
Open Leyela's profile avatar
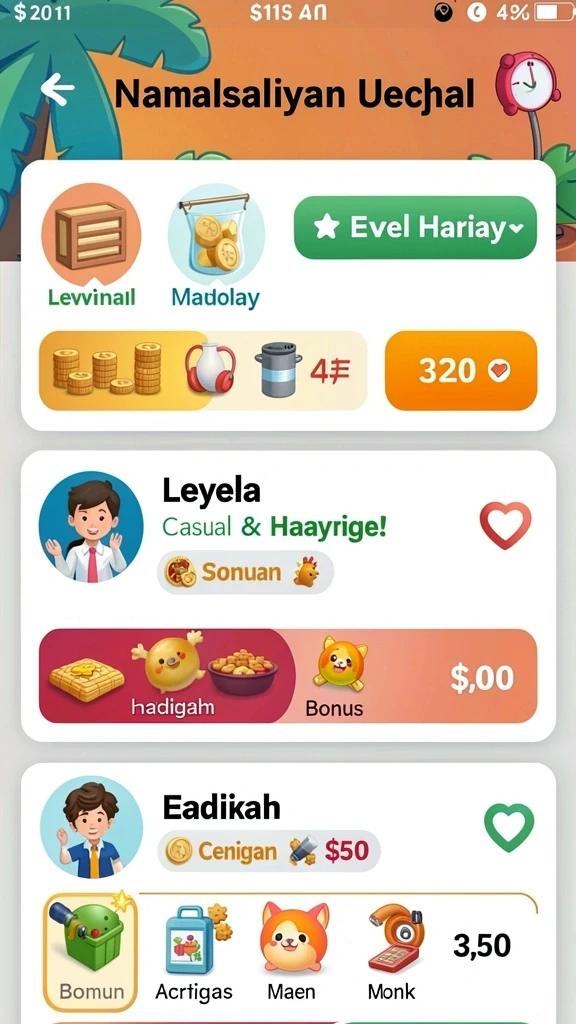click(91, 526)
